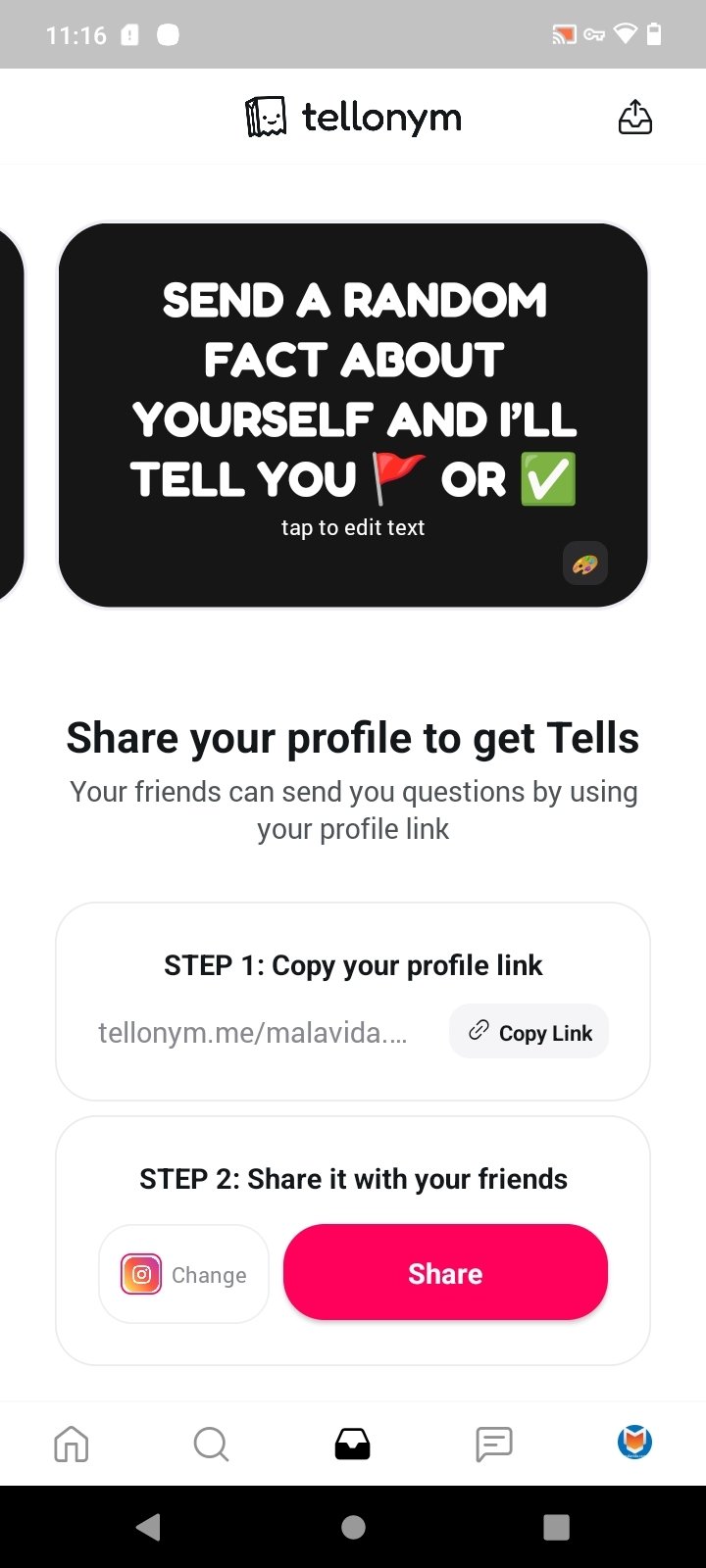Switch to the Search tab
Screen dimensions: 706x1568
click(x=211, y=1444)
